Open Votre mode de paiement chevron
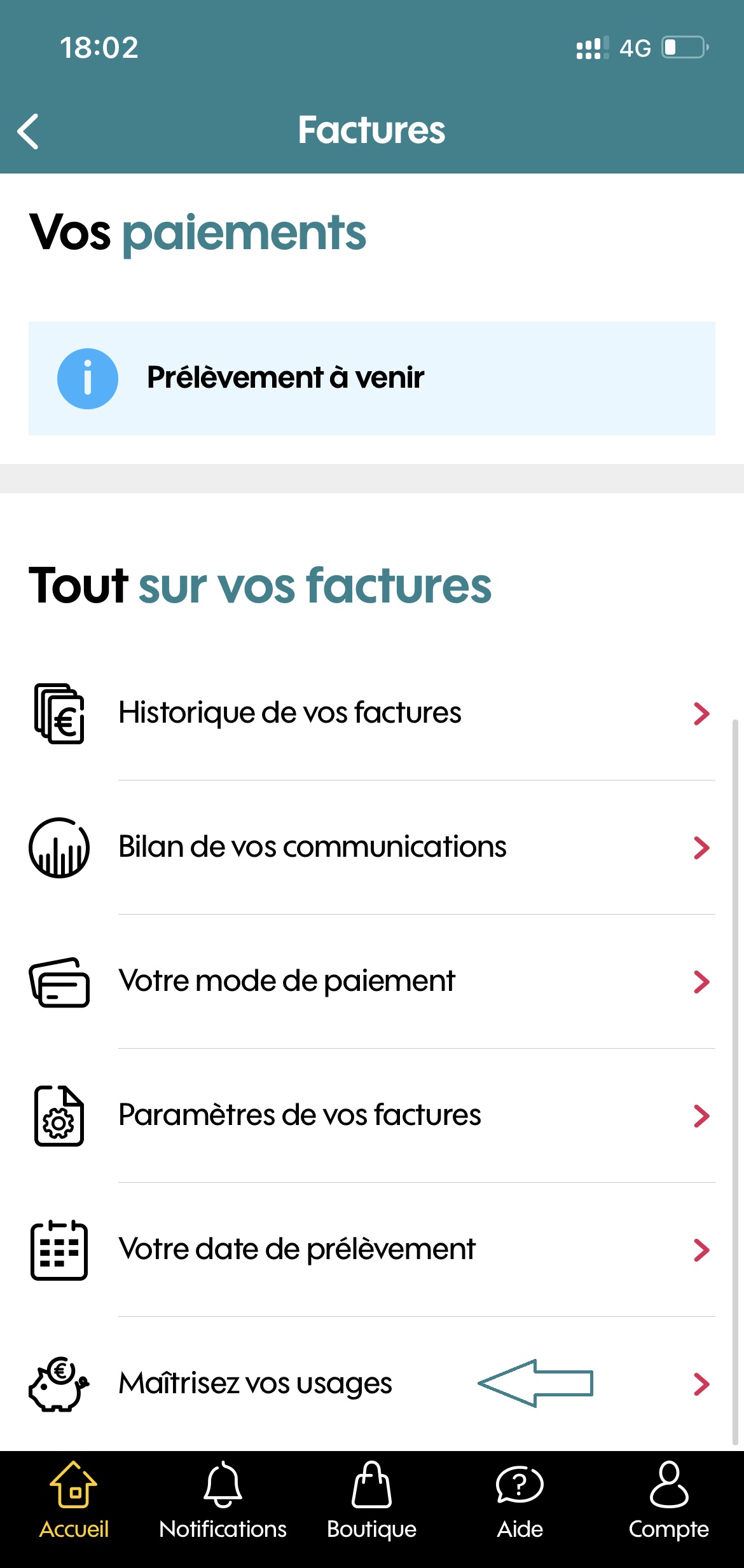The width and height of the screenshot is (744, 1568). tap(701, 982)
